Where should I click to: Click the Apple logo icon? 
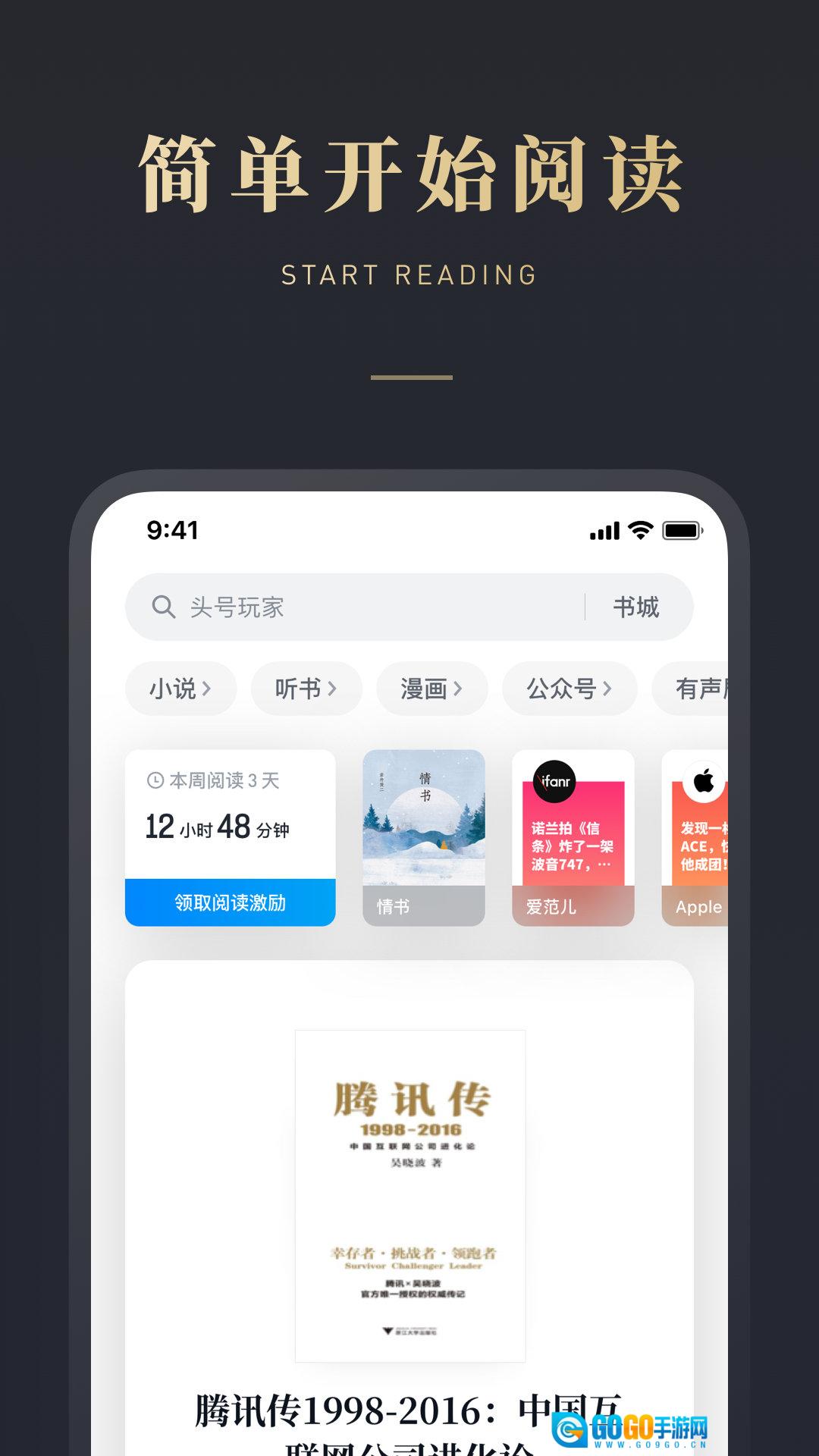point(702,782)
